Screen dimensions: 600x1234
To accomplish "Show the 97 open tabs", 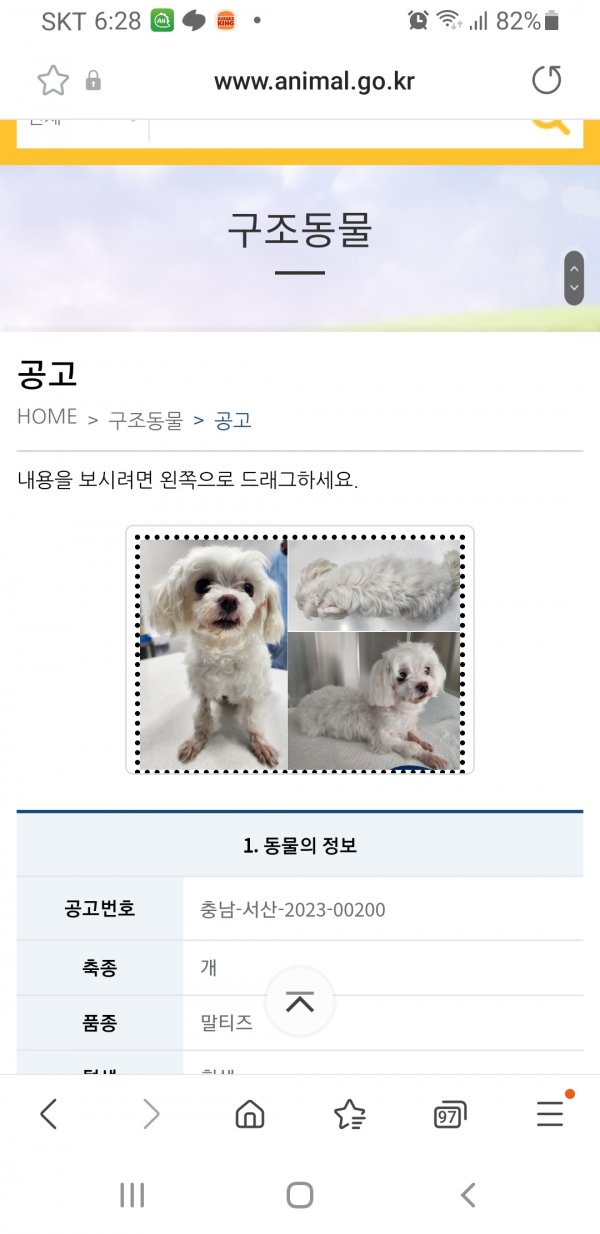I will [x=450, y=1114].
